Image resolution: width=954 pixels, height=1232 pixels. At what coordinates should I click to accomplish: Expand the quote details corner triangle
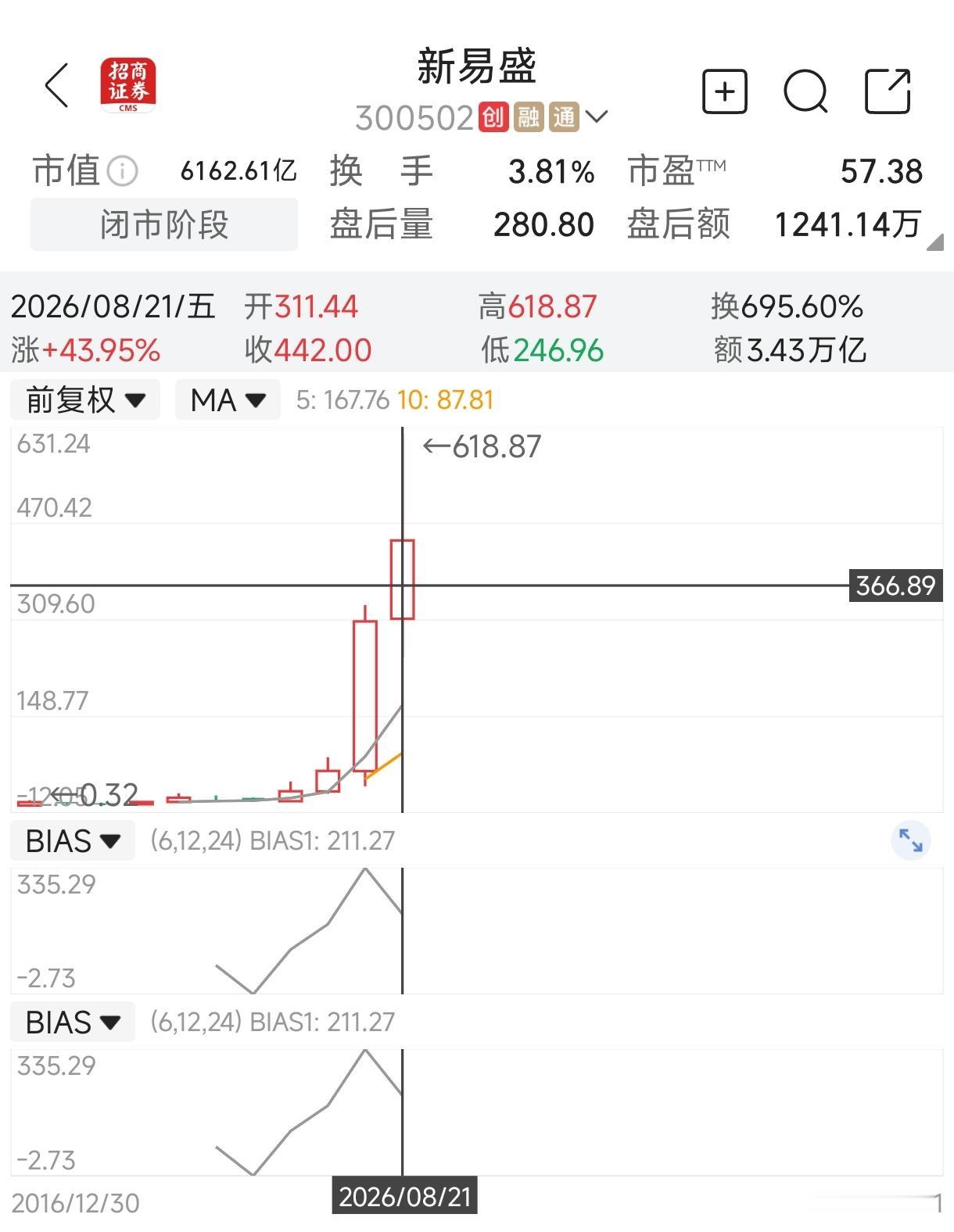pos(934,243)
